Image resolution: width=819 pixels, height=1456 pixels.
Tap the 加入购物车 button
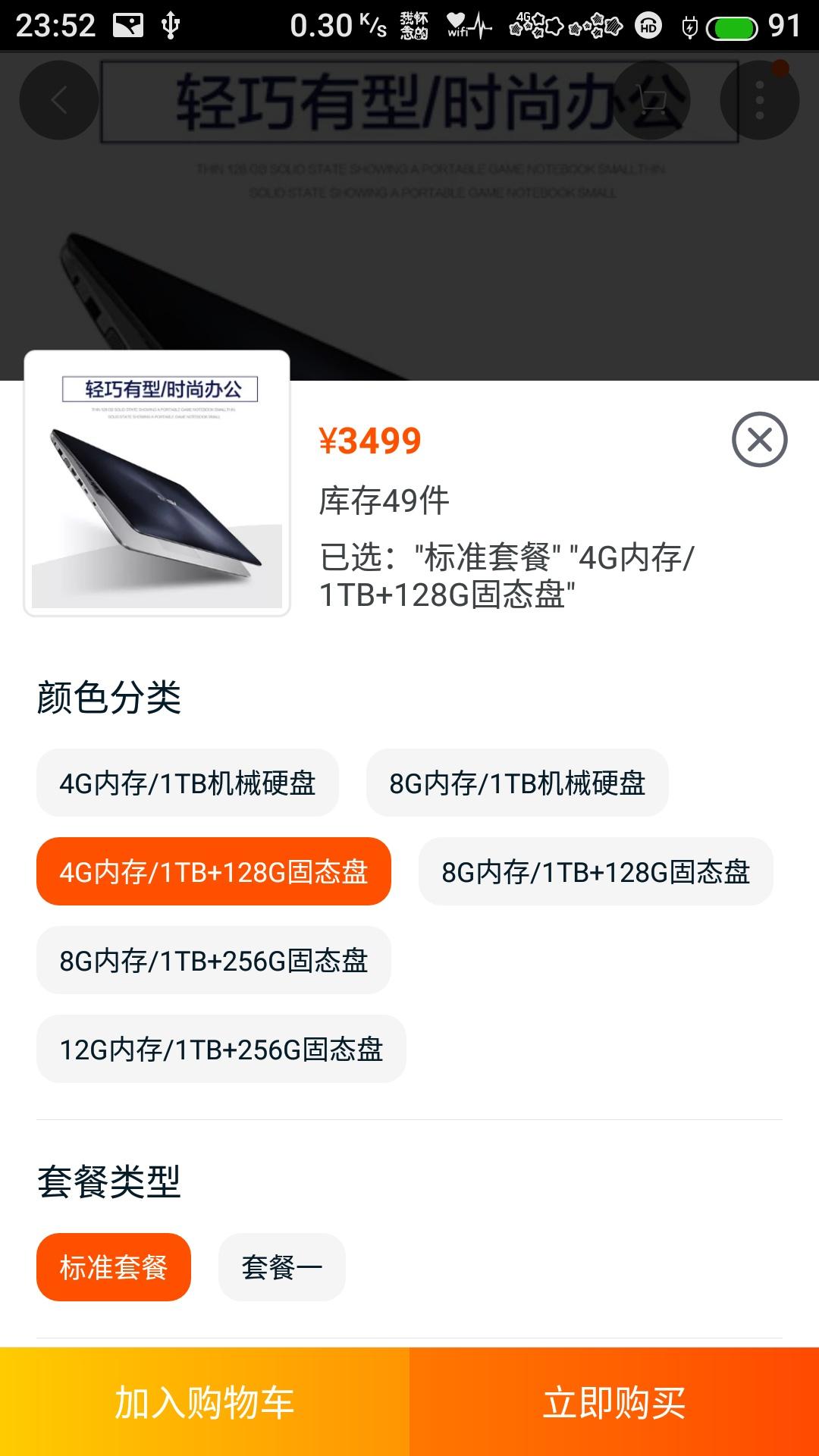(205, 1404)
